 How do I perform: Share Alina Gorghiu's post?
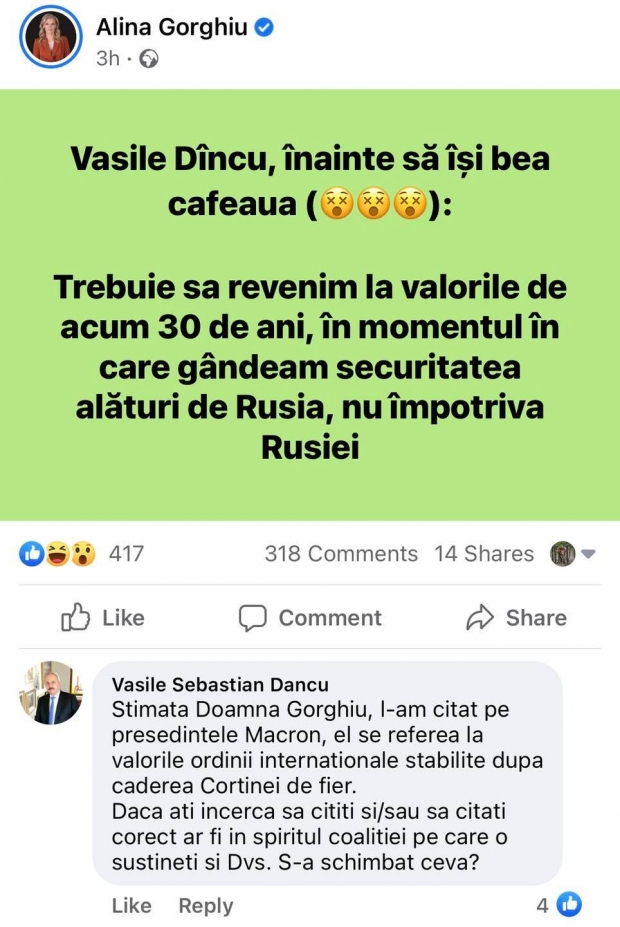click(516, 618)
